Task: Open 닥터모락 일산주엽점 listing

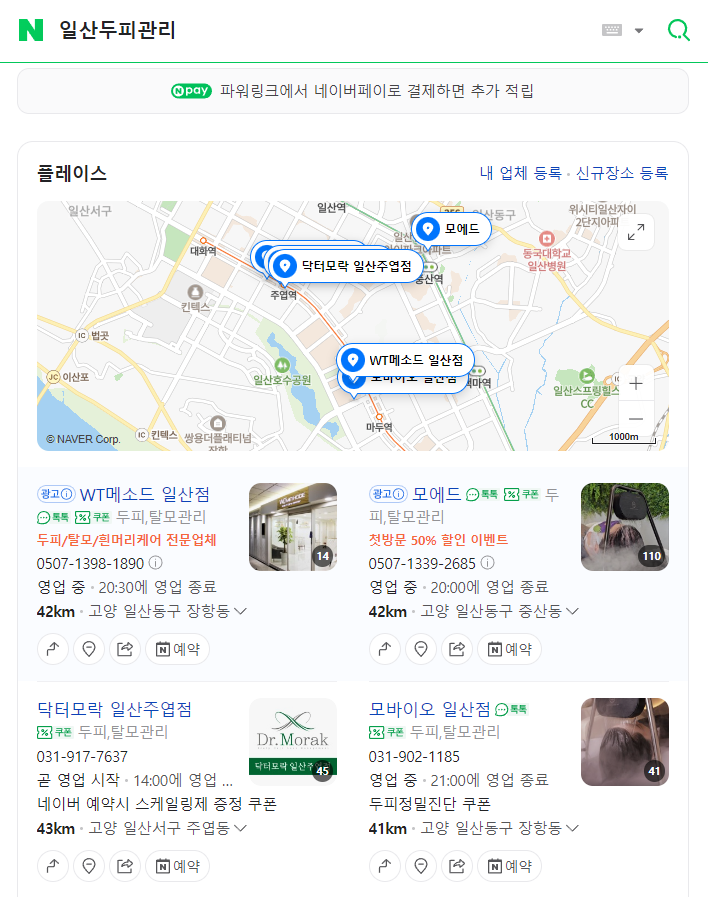Action: click(114, 709)
